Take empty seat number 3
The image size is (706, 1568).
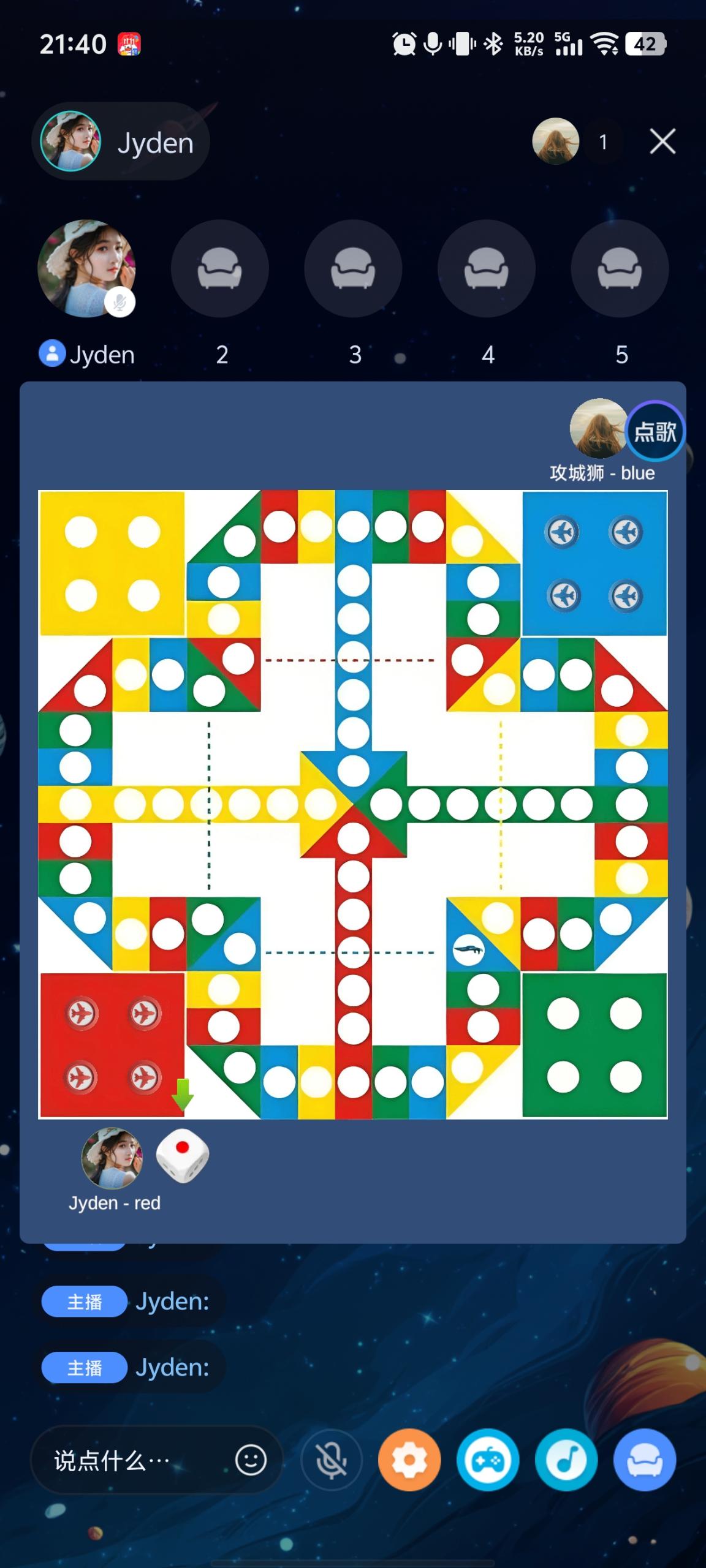coord(353,268)
